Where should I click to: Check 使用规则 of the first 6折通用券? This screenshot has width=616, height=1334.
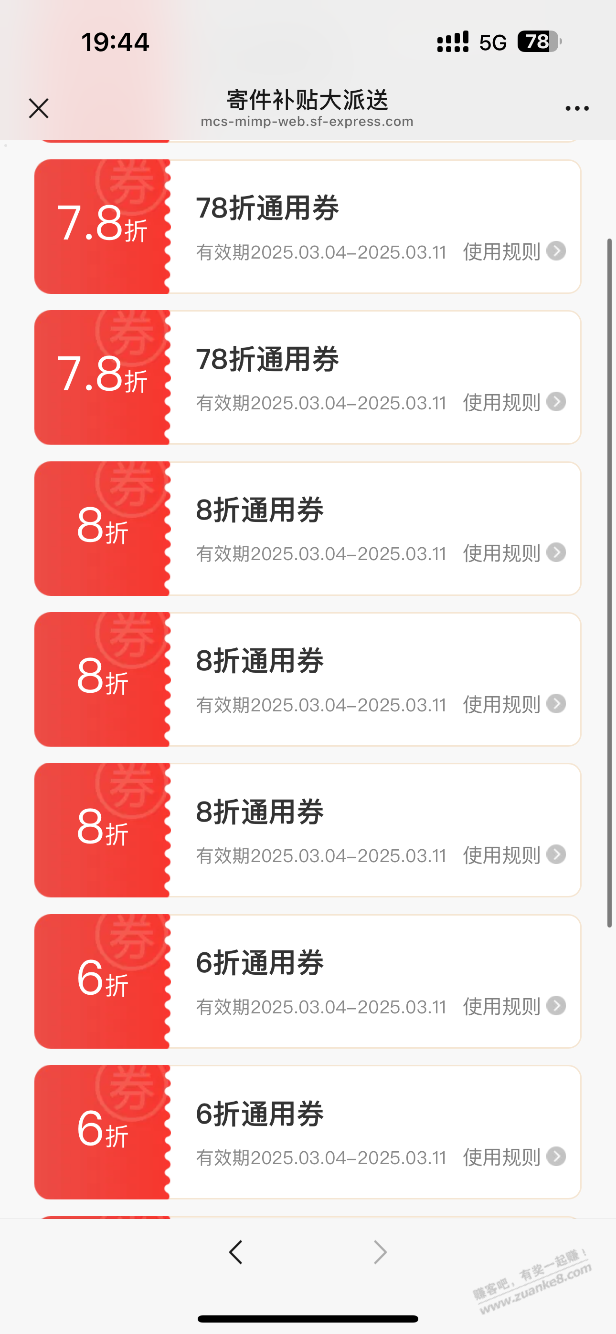514,1006
